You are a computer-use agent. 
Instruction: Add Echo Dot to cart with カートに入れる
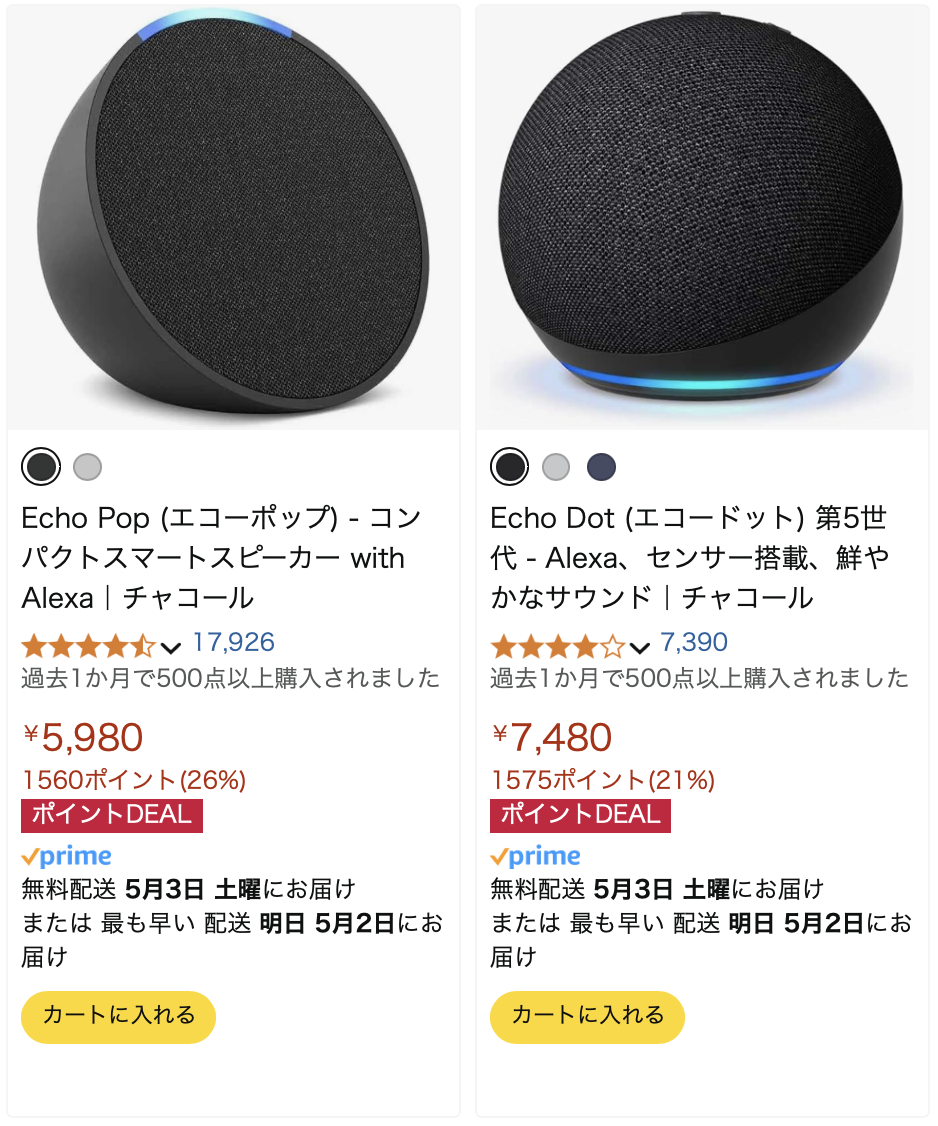[x=587, y=1016]
